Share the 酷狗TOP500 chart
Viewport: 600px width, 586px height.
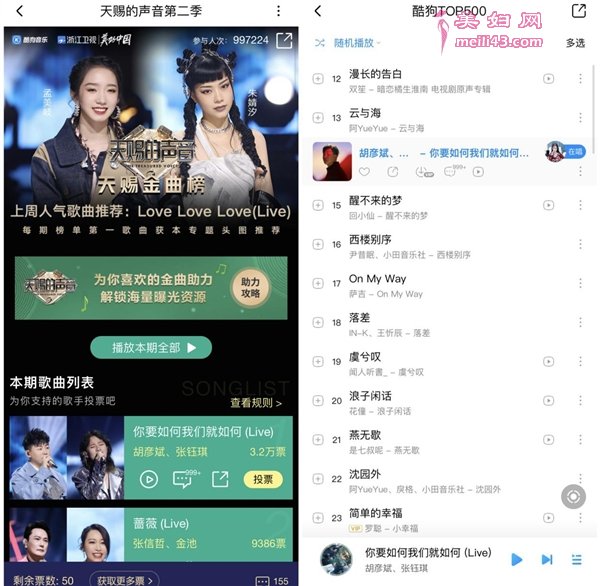(578, 12)
